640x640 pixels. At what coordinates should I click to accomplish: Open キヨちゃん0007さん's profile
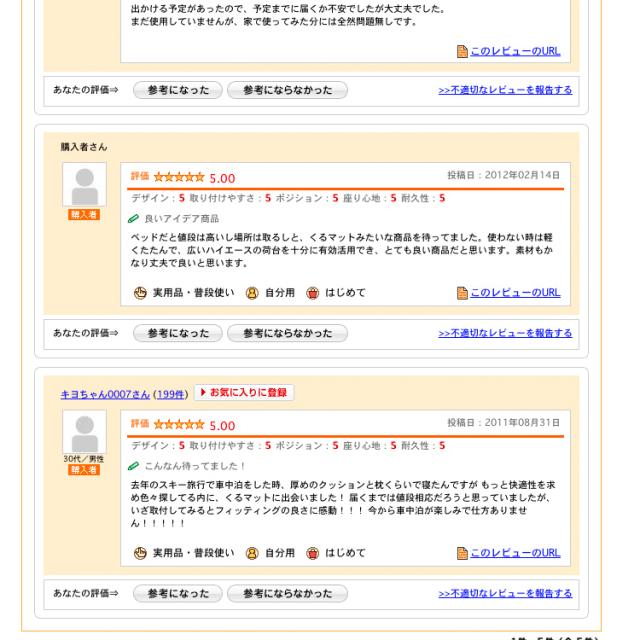coord(105,394)
